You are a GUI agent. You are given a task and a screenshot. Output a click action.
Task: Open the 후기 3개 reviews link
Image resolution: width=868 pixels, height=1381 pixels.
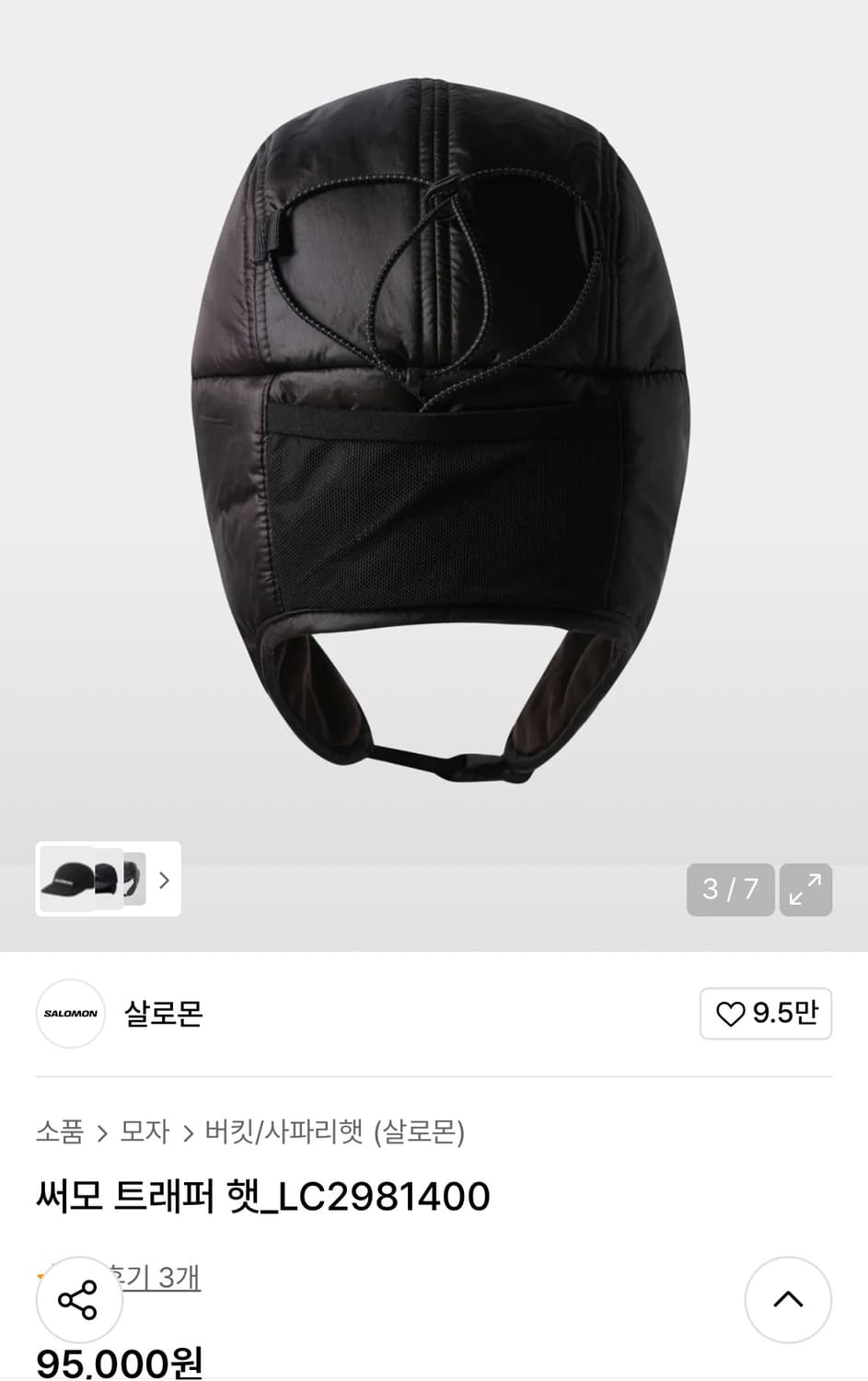coord(155,1278)
